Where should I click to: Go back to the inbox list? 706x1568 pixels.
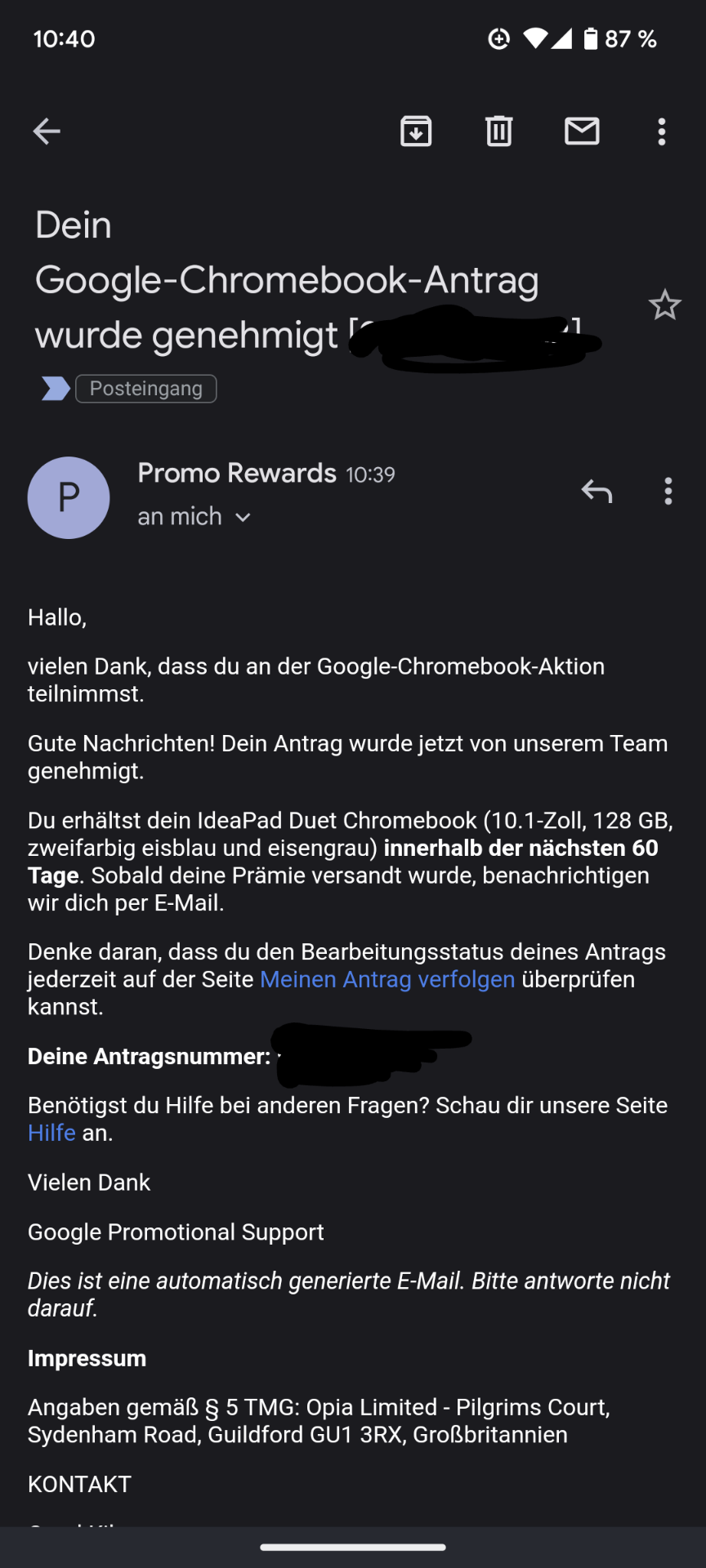47,131
